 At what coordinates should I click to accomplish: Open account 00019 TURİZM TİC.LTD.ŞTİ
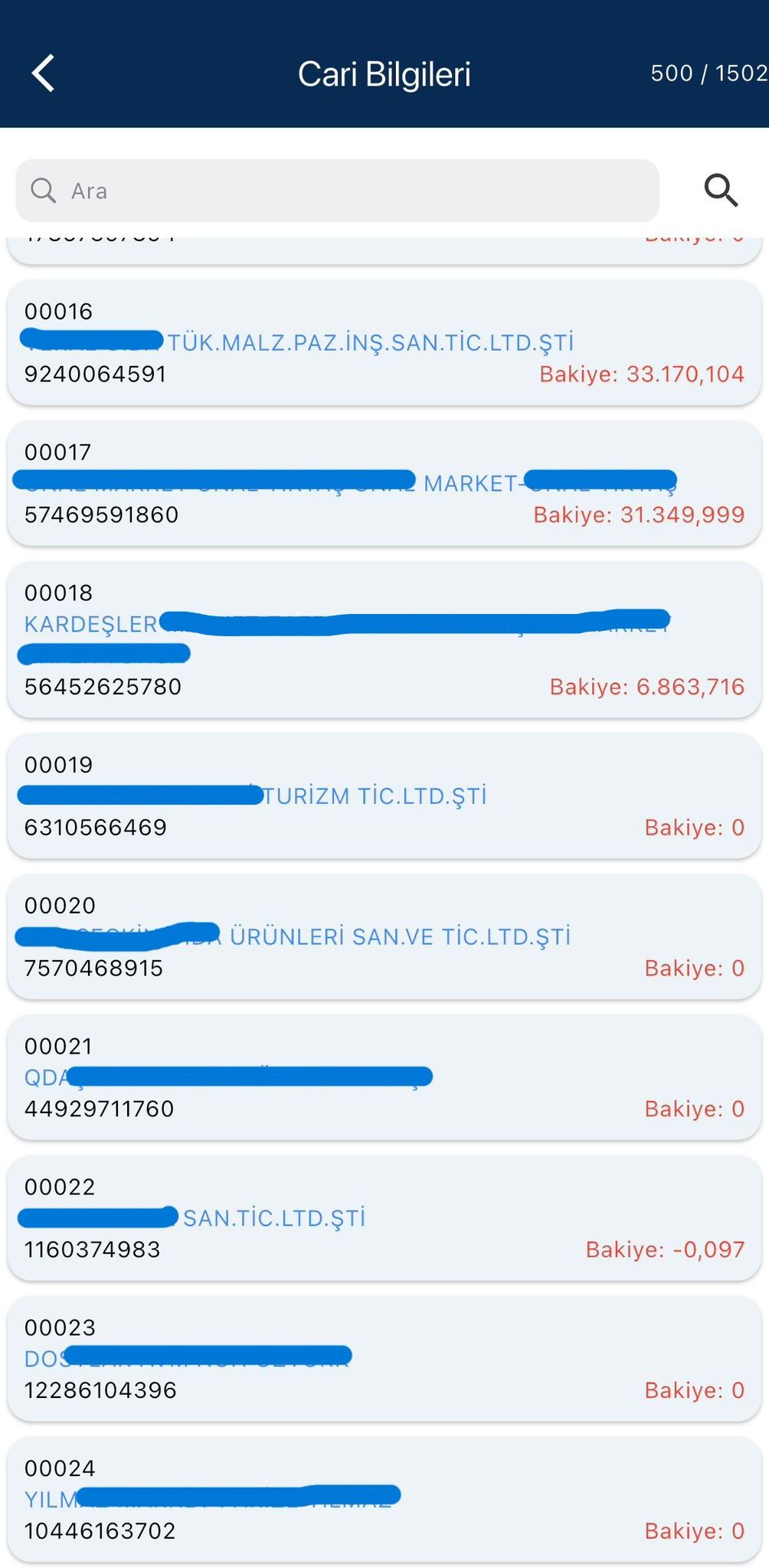coord(384,795)
